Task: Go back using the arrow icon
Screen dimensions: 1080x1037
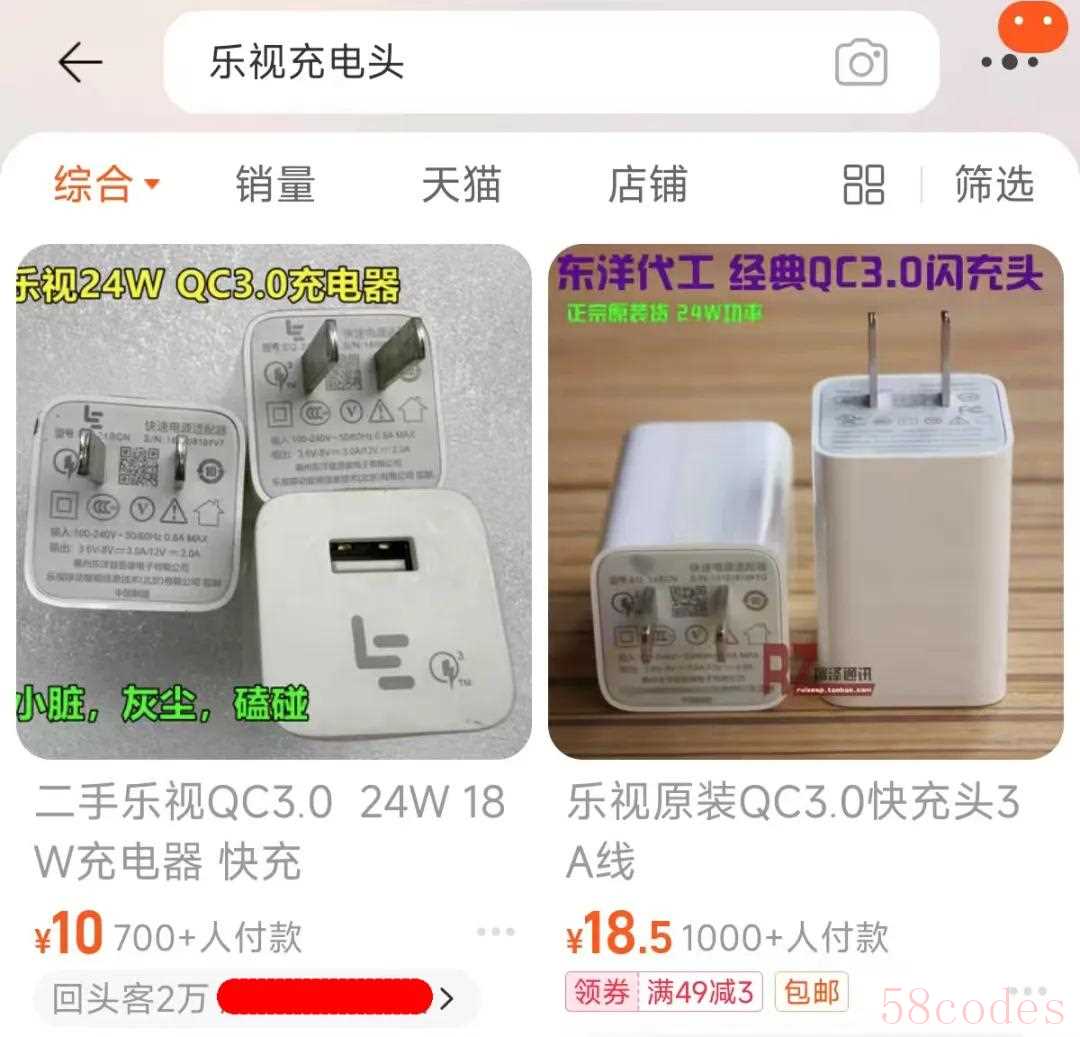Action: pos(80,63)
